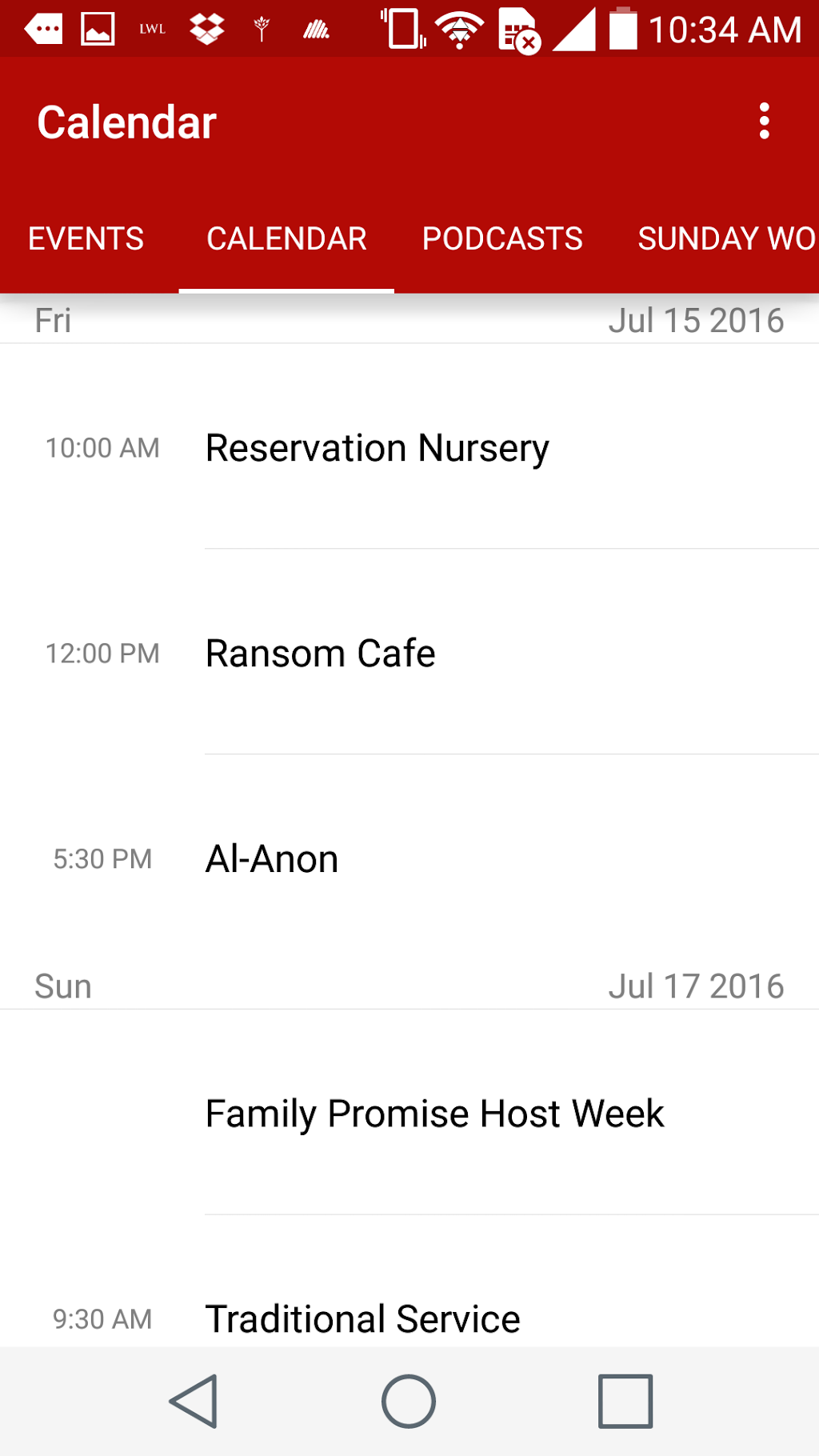Select the Calendar tab

tap(286, 238)
